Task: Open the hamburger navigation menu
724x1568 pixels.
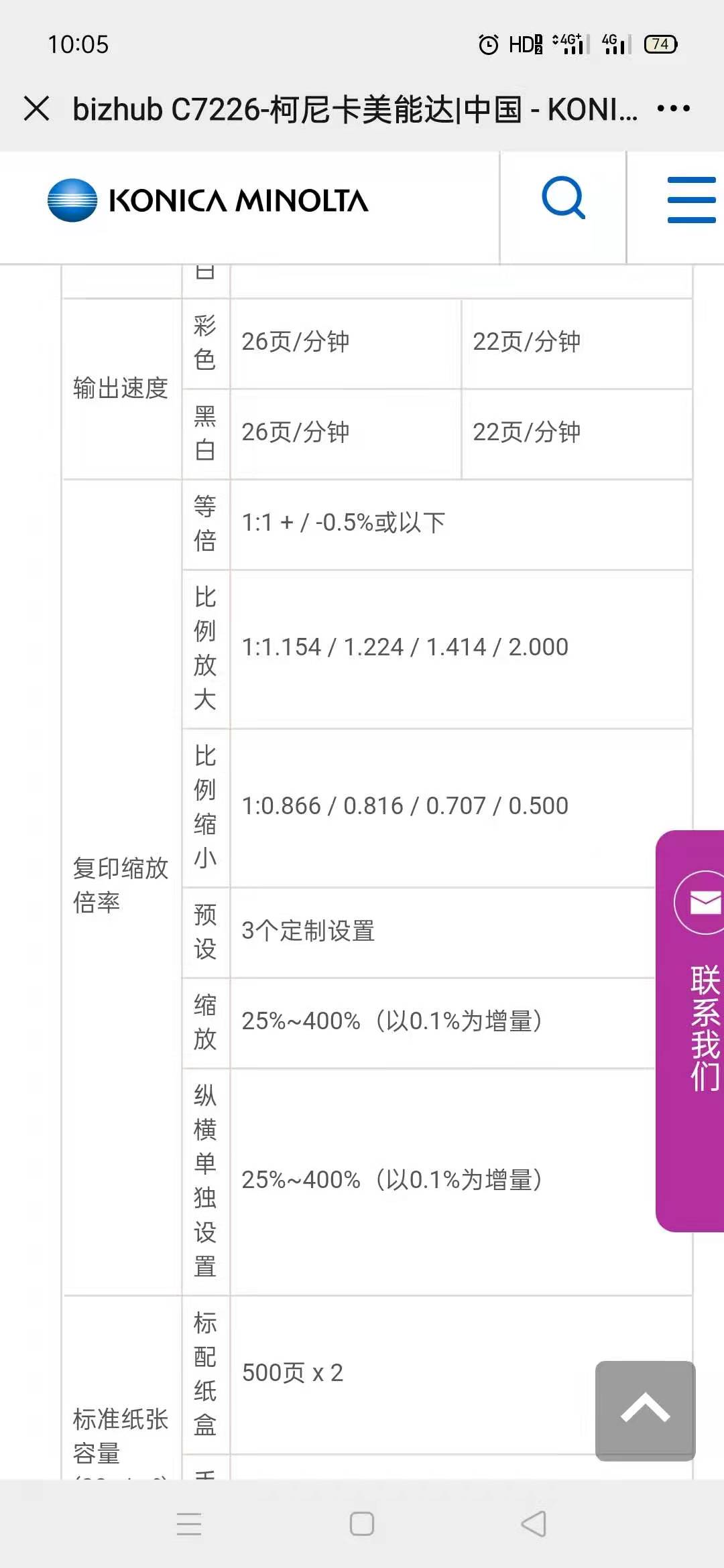Action: pos(691,200)
